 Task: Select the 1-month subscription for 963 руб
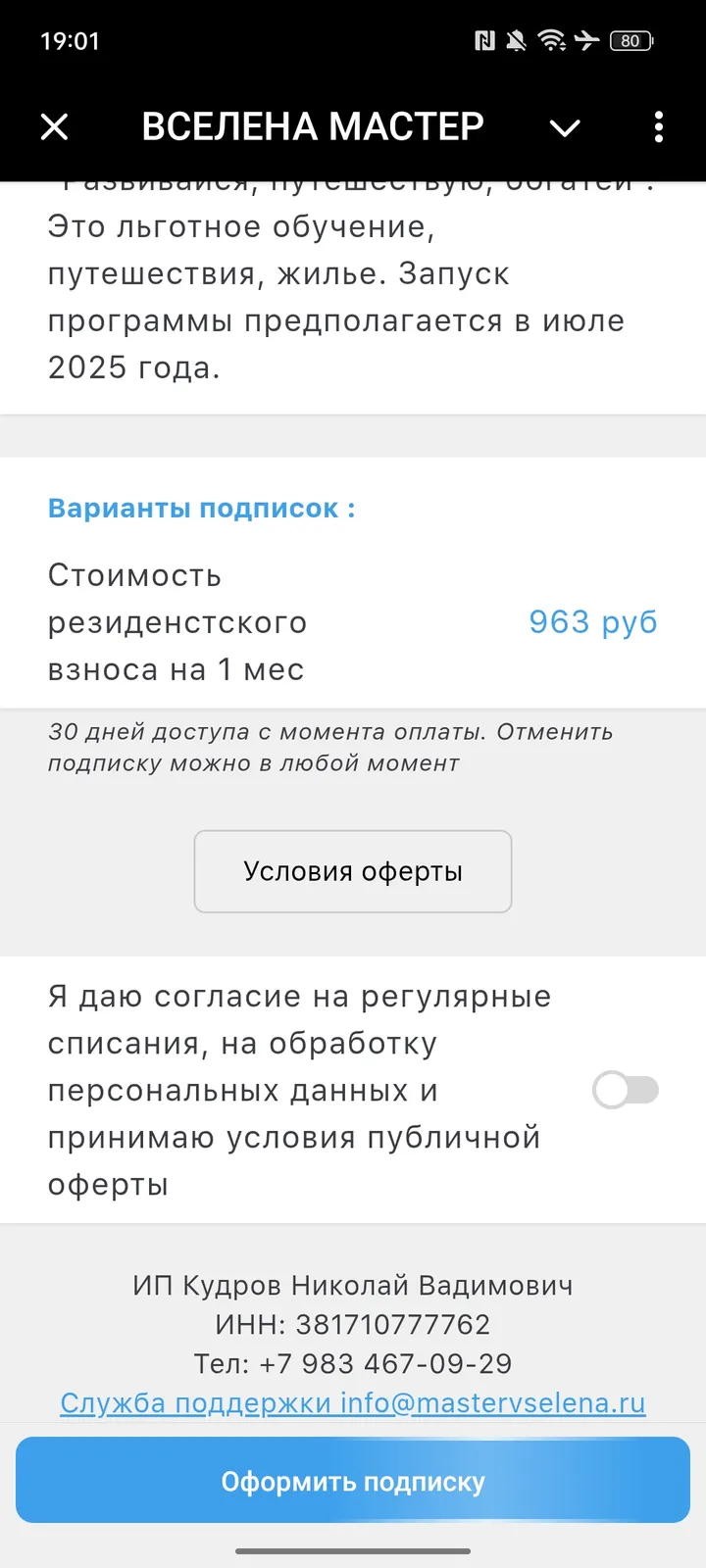353,622
